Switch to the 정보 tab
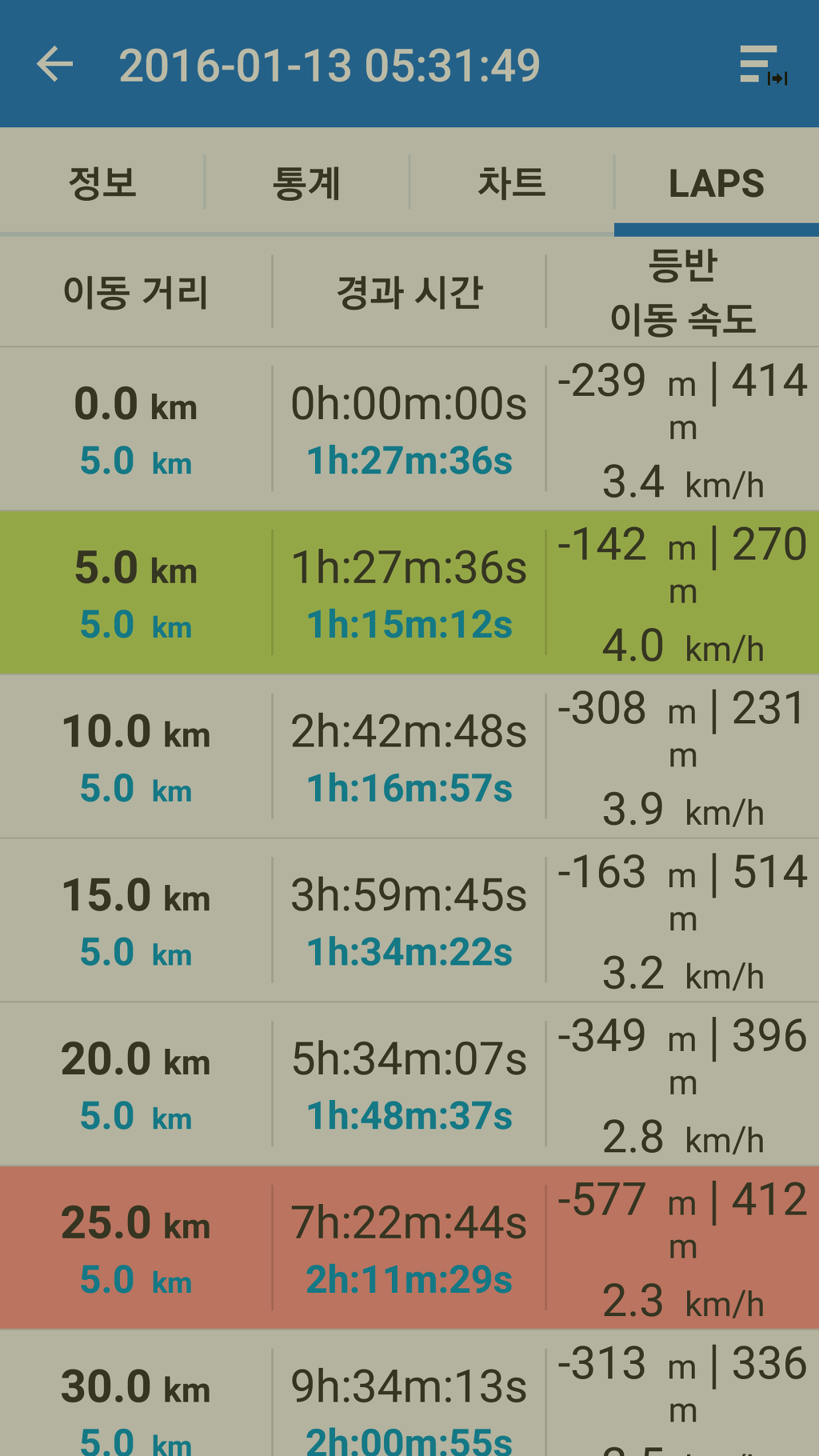The image size is (819, 1456). pos(102,183)
